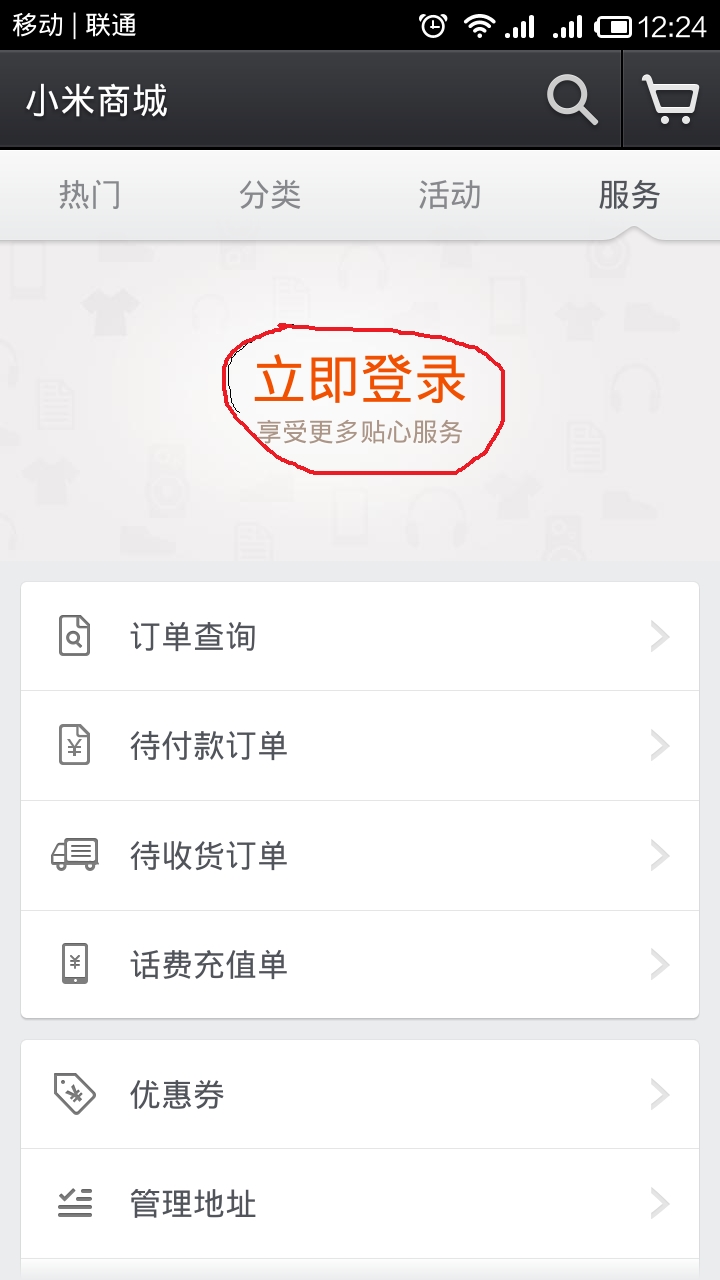Switch to the 热门 tab
Image resolution: width=720 pixels, height=1280 pixels.
pos(90,196)
